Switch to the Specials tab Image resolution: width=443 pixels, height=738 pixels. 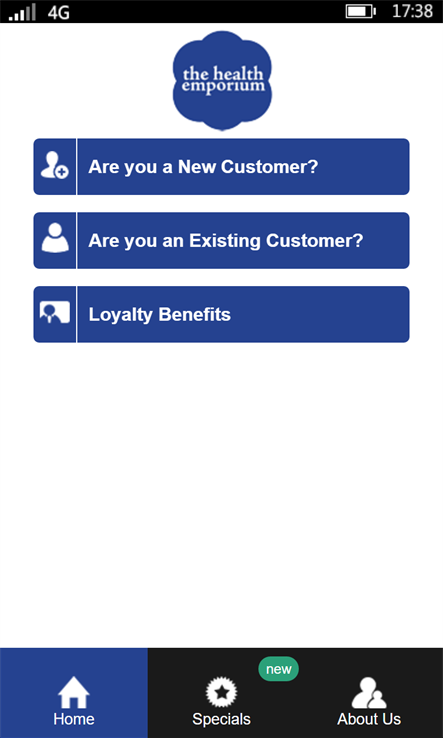click(221, 693)
